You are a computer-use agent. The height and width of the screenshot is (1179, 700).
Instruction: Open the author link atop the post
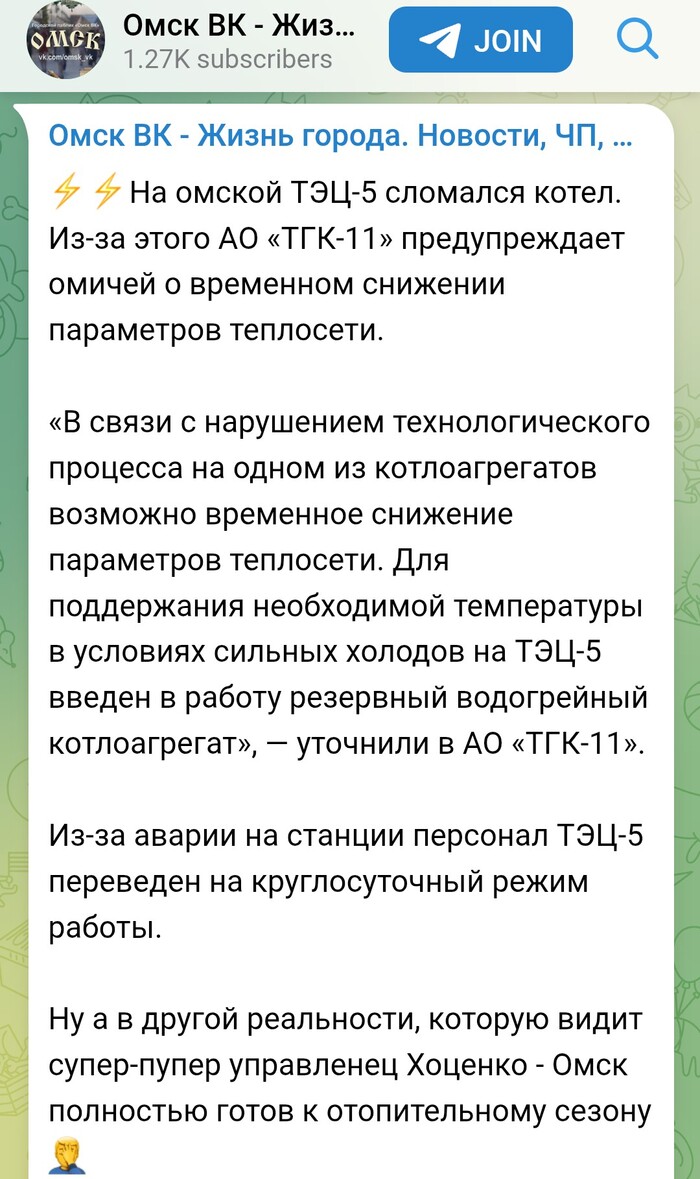point(340,138)
